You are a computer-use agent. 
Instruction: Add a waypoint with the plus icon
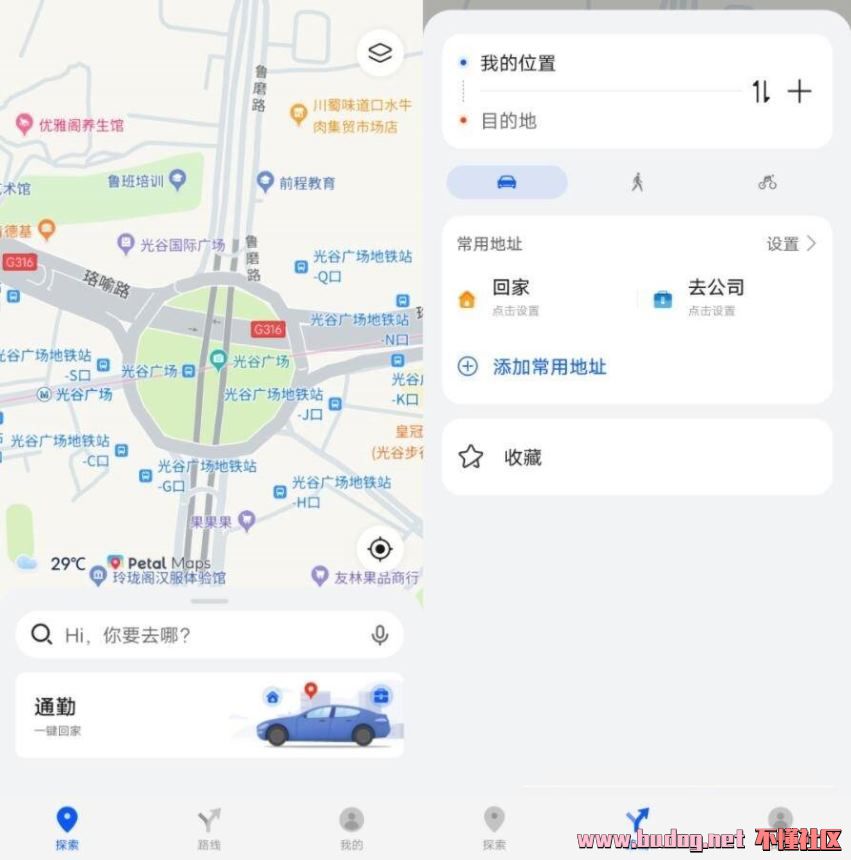click(x=799, y=92)
